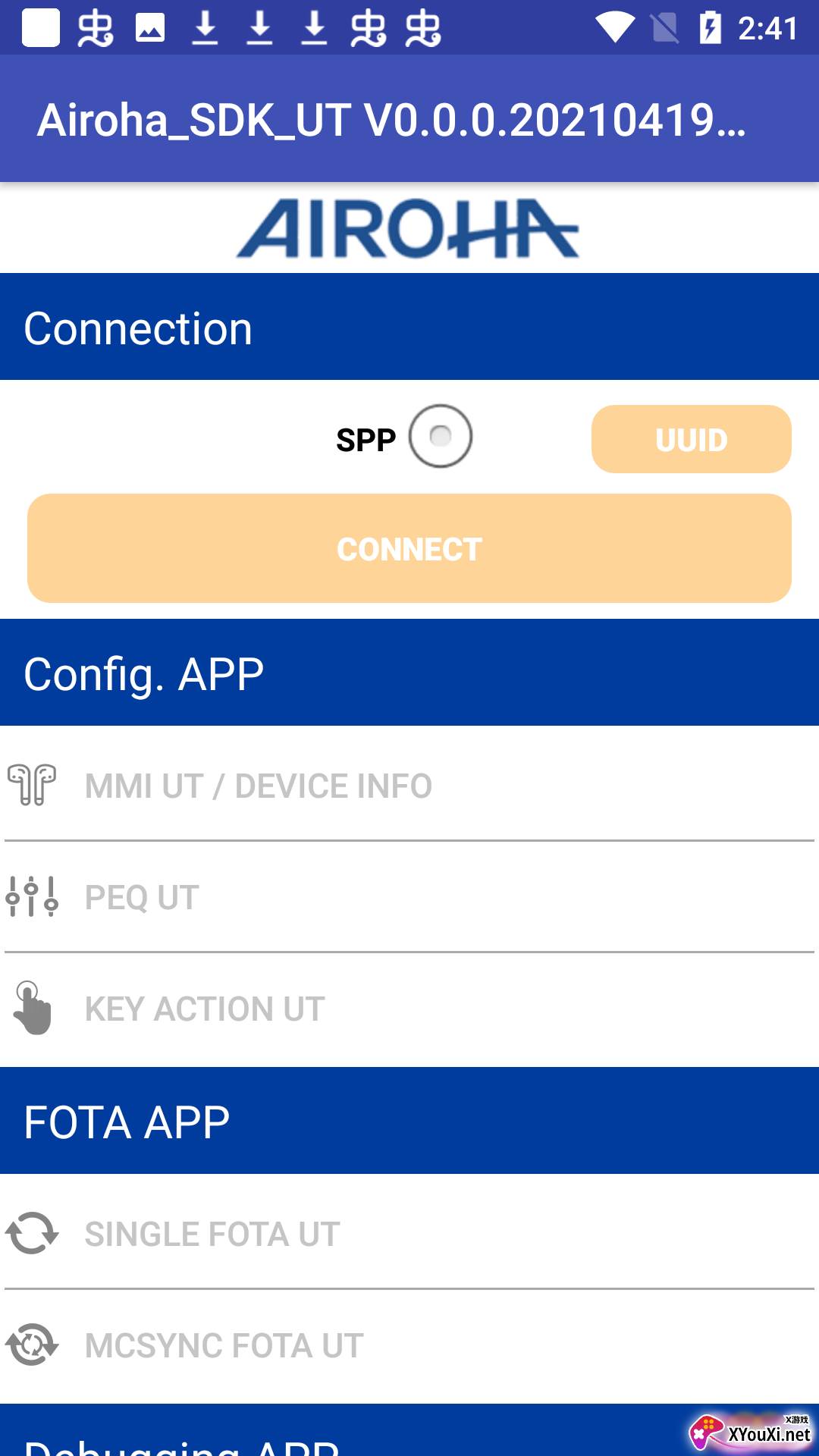
Task: Tap the SINGLE FOTA UT refresh icon
Action: pos(32,1232)
